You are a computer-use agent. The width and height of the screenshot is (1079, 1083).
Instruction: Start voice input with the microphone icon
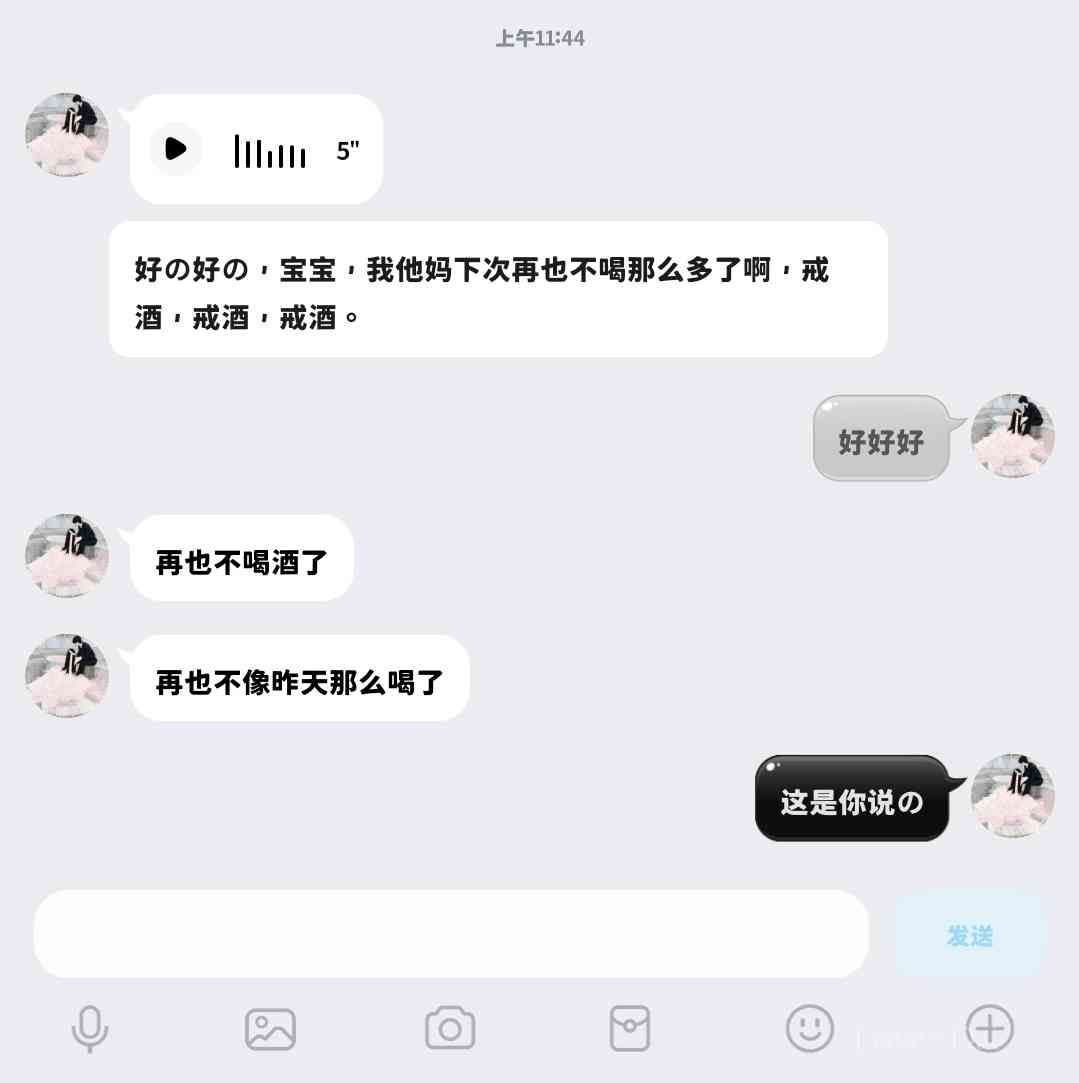[x=90, y=1028]
